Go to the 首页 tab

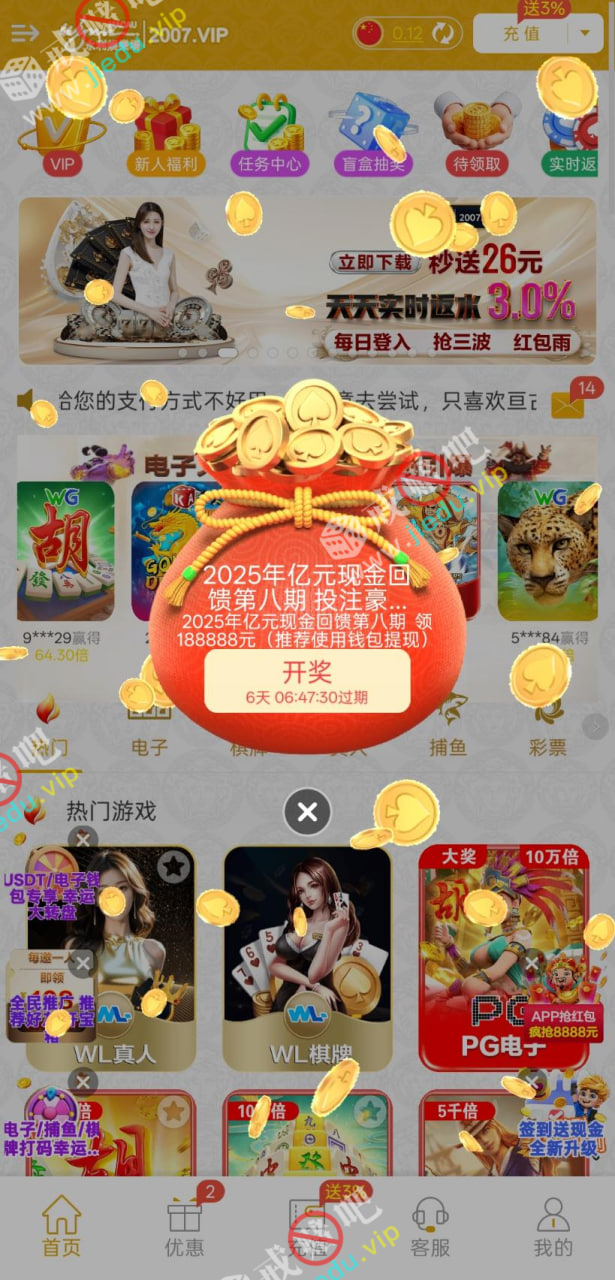pos(61,1226)
